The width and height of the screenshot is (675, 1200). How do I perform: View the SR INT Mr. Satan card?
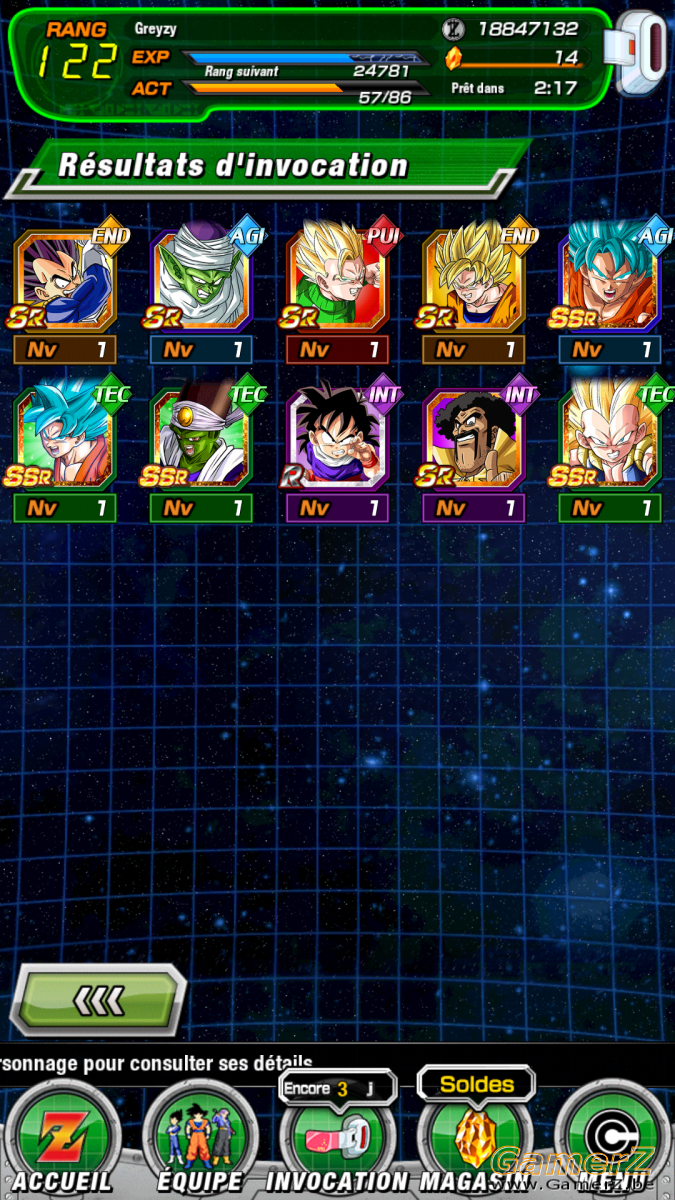pyautogui.click(x=474, y=452)
